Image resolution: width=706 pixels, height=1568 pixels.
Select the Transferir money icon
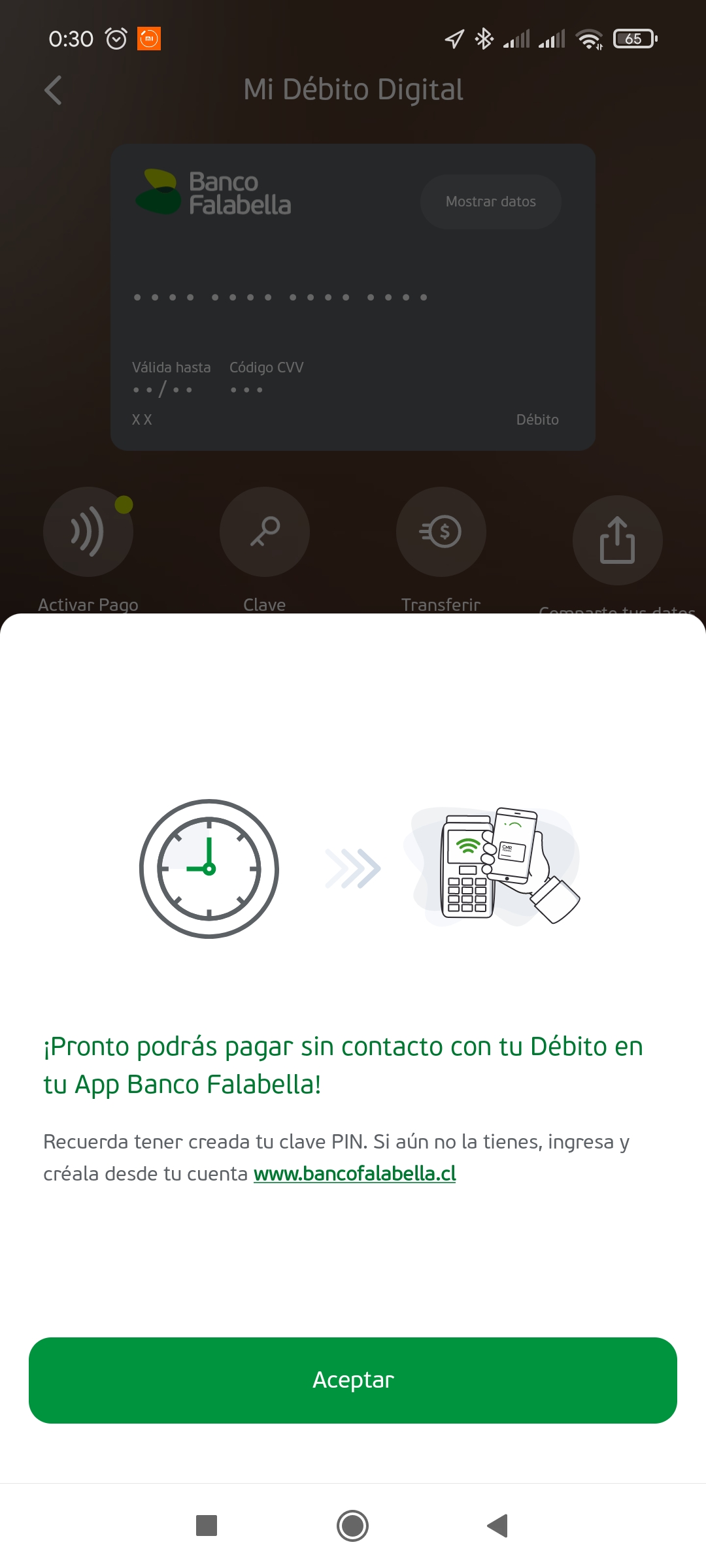click(441, 532)
